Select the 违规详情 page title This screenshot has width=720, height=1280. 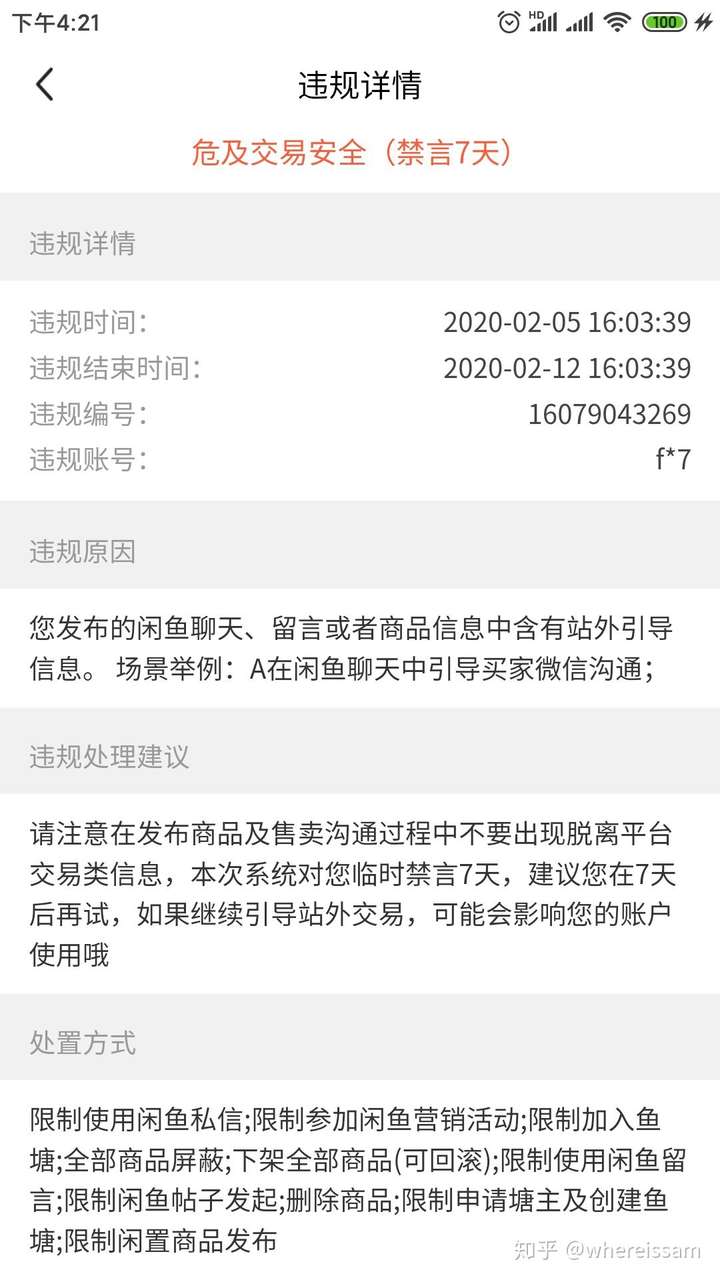(360, 86)
